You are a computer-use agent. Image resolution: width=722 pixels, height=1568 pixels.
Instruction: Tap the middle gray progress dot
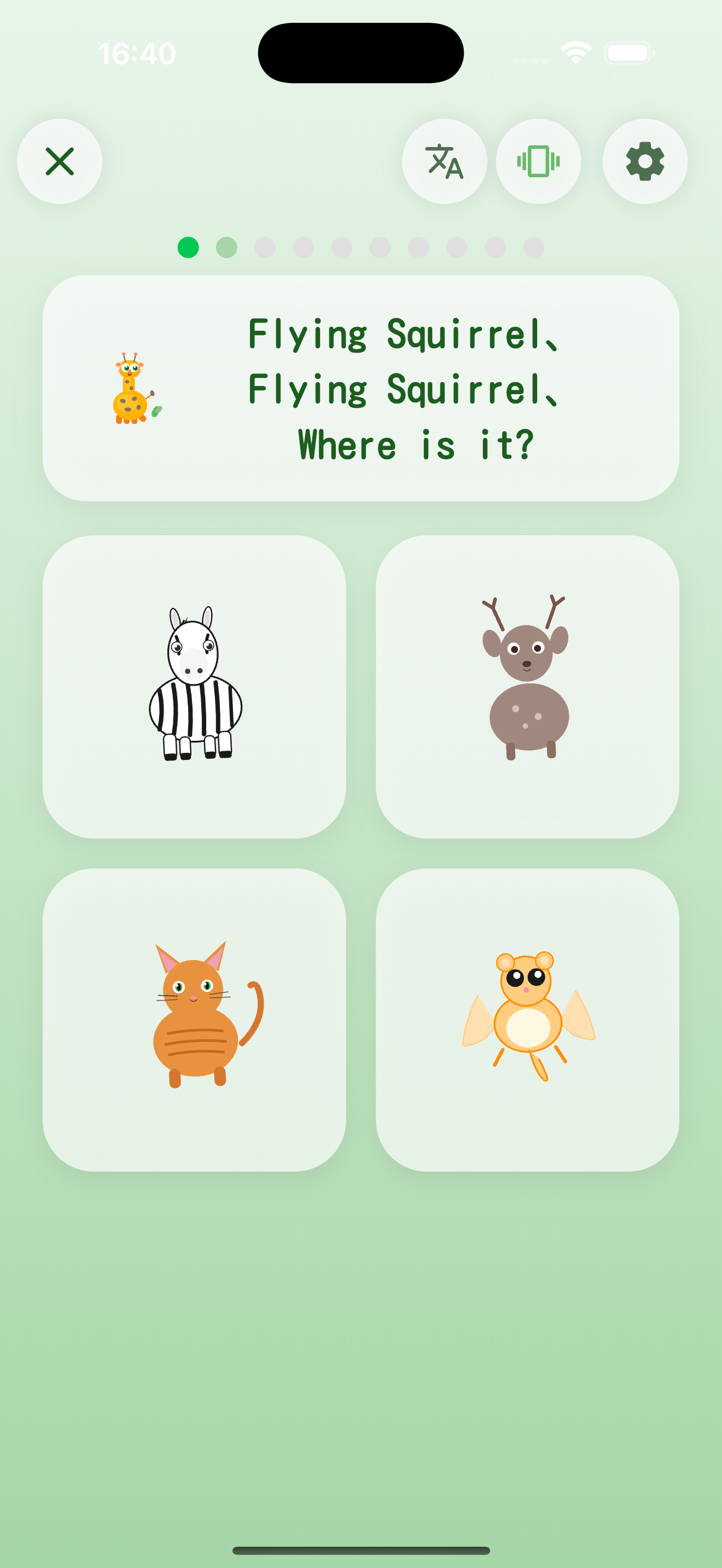(x=341, y=246)
